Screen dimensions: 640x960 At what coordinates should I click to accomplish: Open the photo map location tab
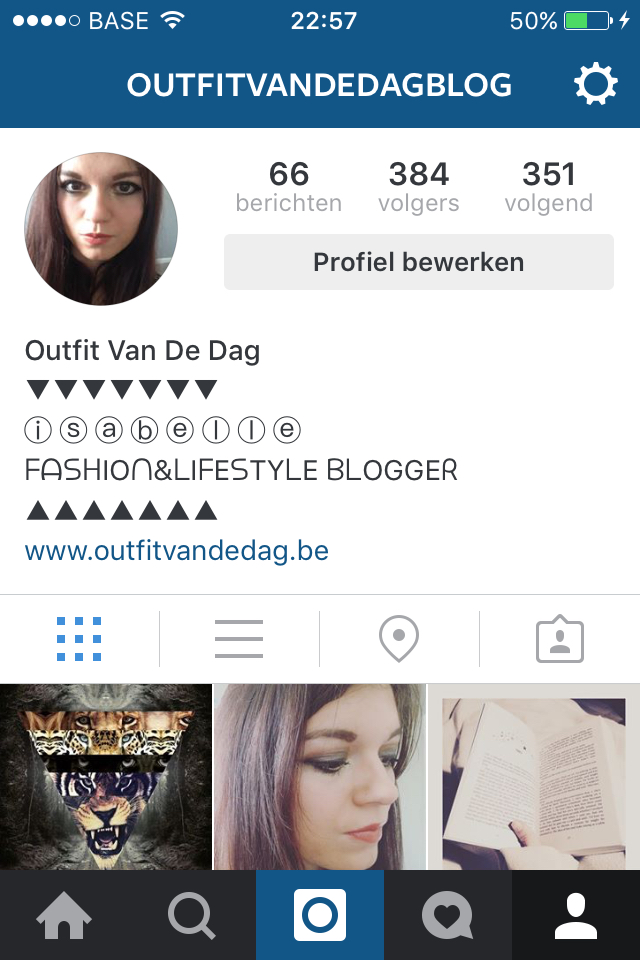[399, 639]
